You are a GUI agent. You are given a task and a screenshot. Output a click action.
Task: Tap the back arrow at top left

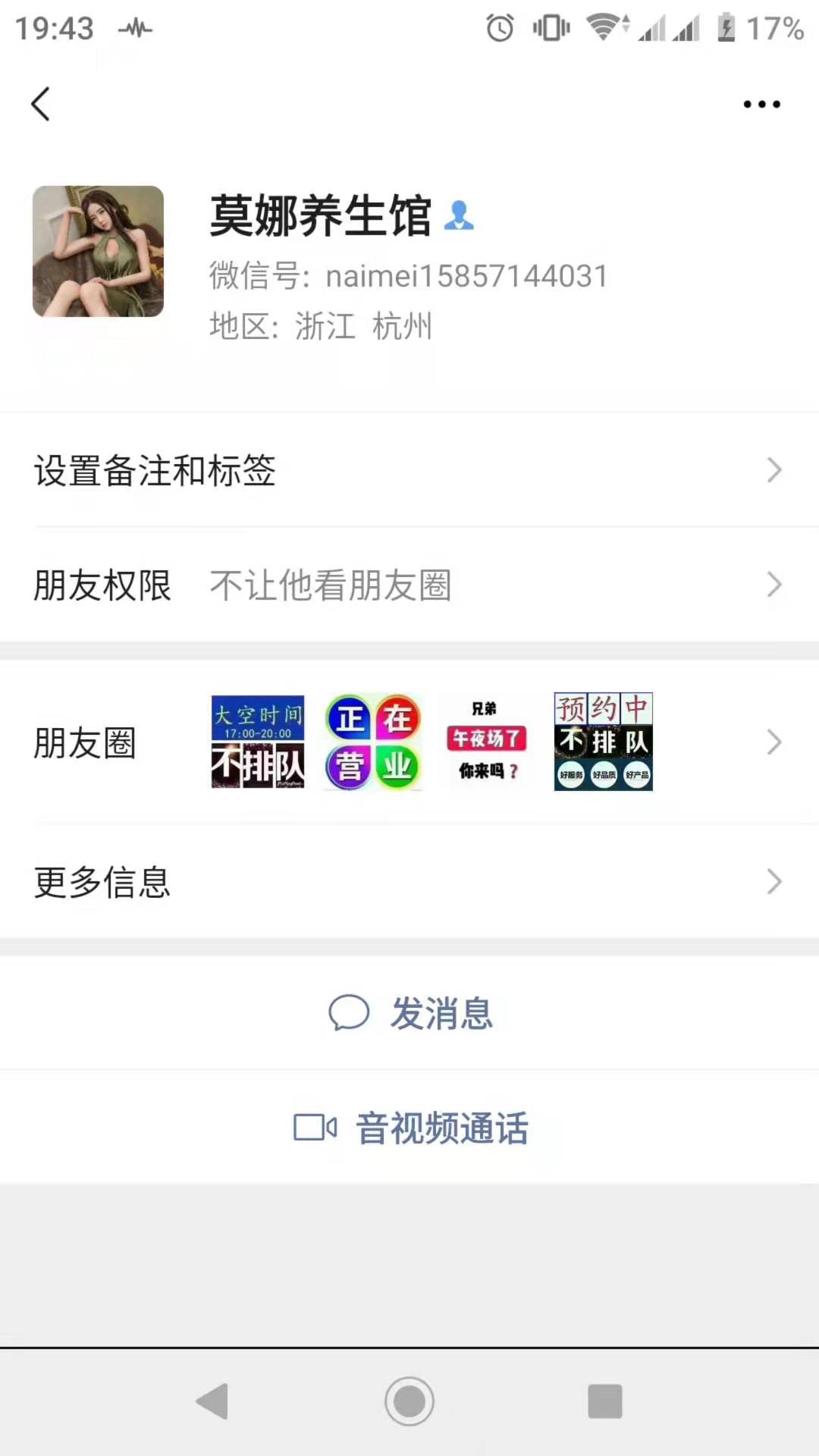40,104
